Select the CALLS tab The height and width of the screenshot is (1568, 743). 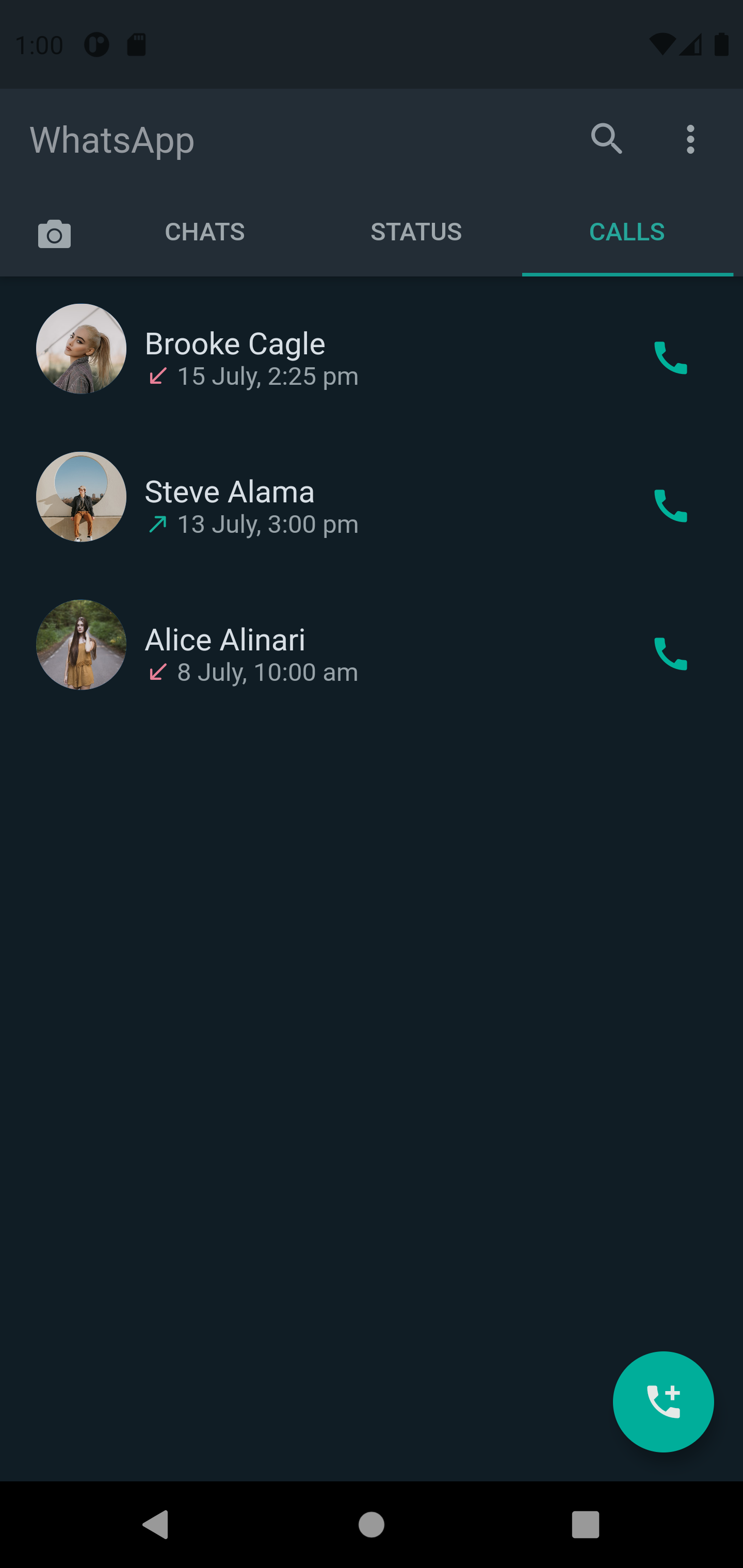pyautogui.click(x=627, y=232)
